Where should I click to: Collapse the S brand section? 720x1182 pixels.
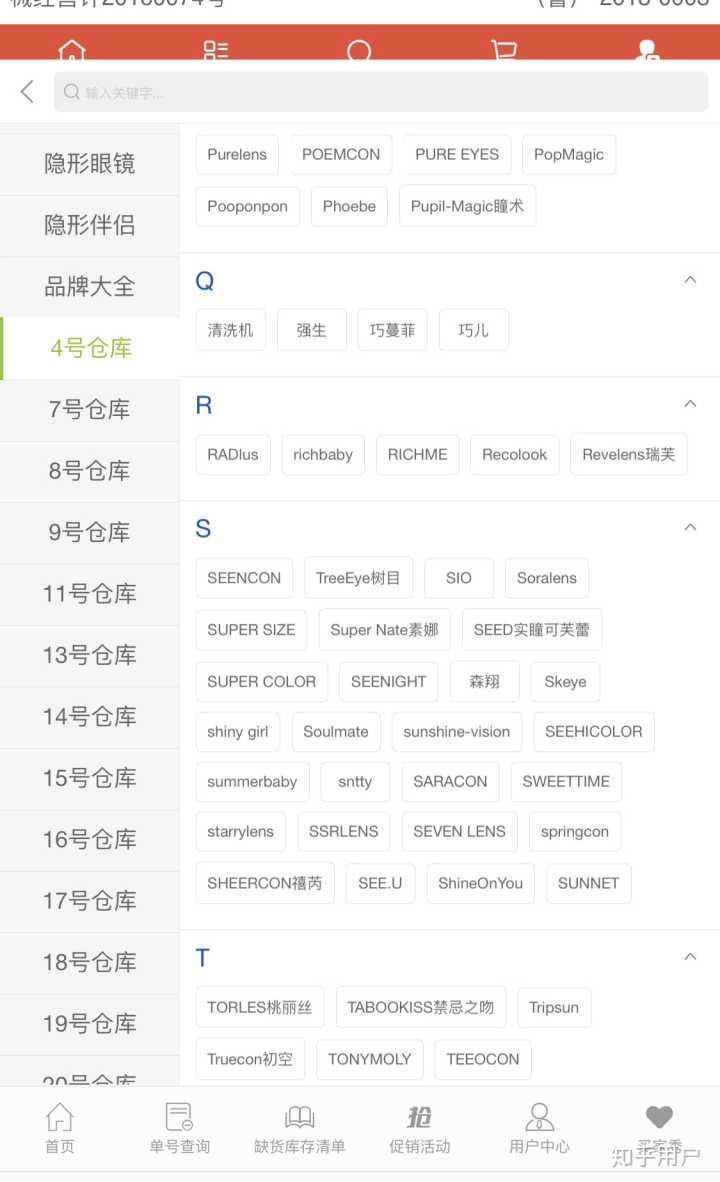[690, 527]
